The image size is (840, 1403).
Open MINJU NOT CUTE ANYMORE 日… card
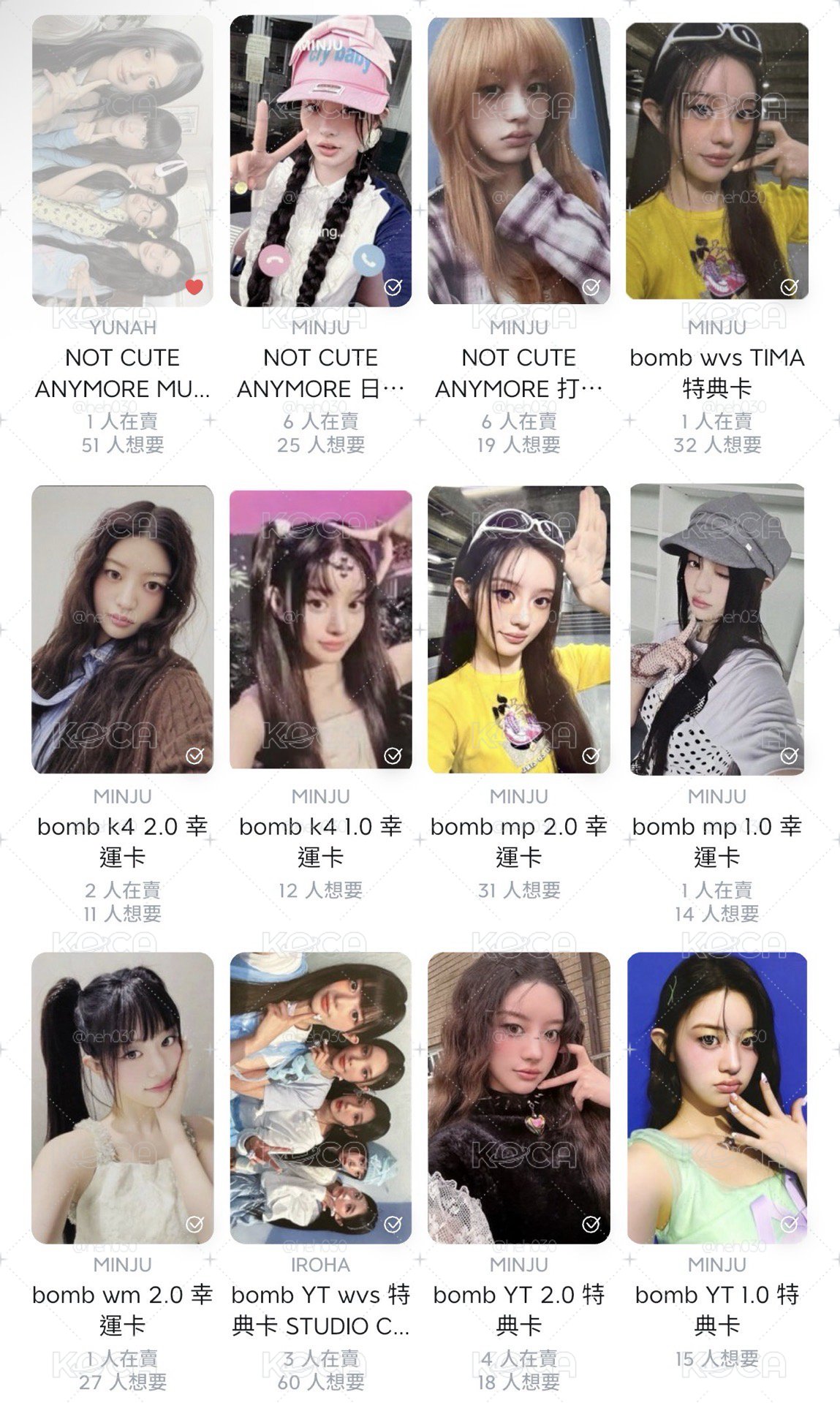coord(321,160)
